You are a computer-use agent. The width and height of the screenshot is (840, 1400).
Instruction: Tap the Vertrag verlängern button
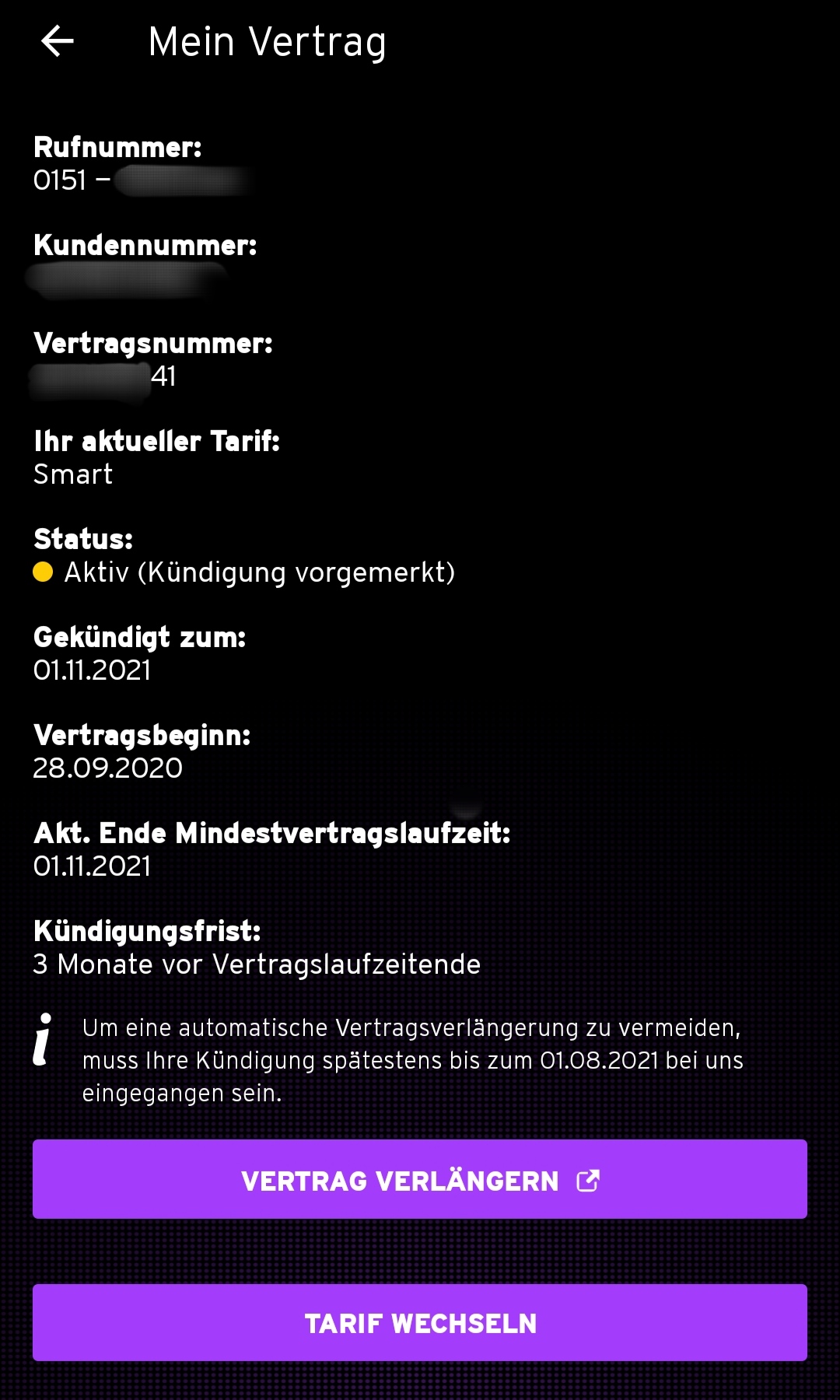(x=419, y=1179)
